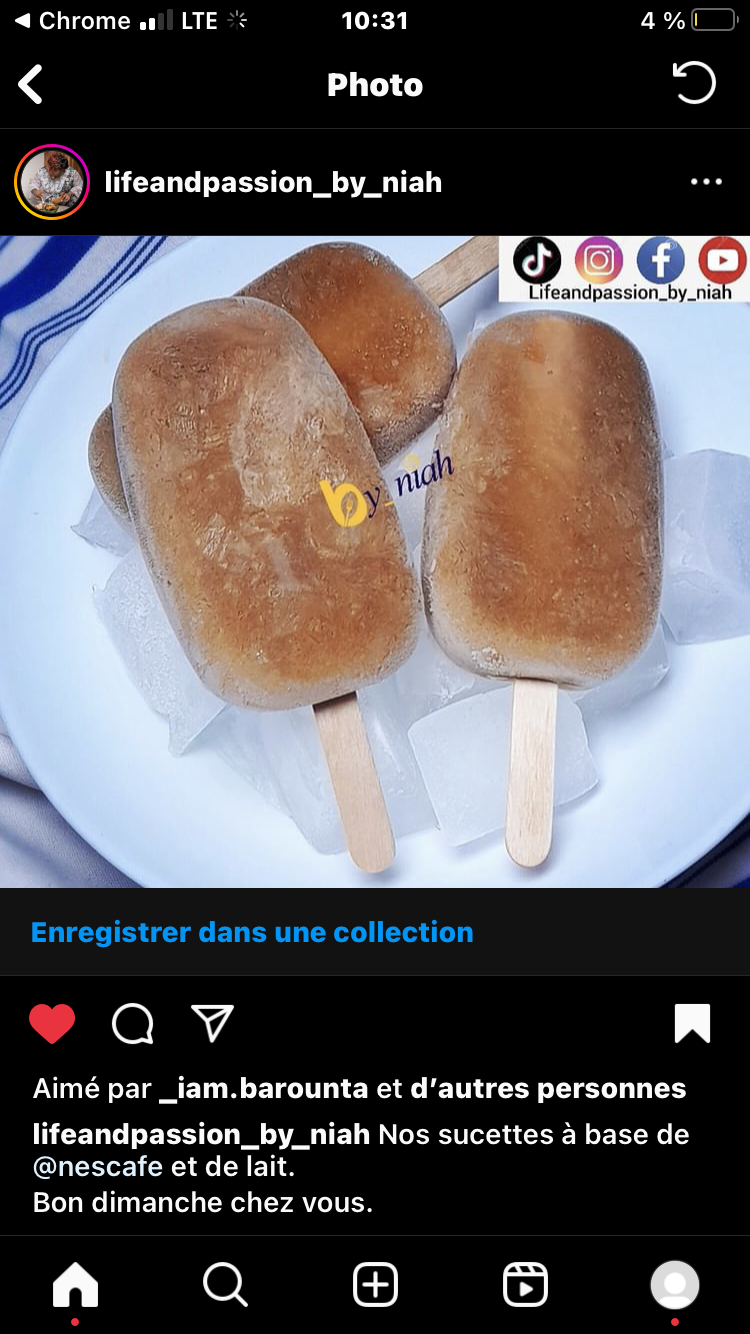Open the comments on this post
The width and height of the screenshot is (750, 1334).
click(132, 1024)
